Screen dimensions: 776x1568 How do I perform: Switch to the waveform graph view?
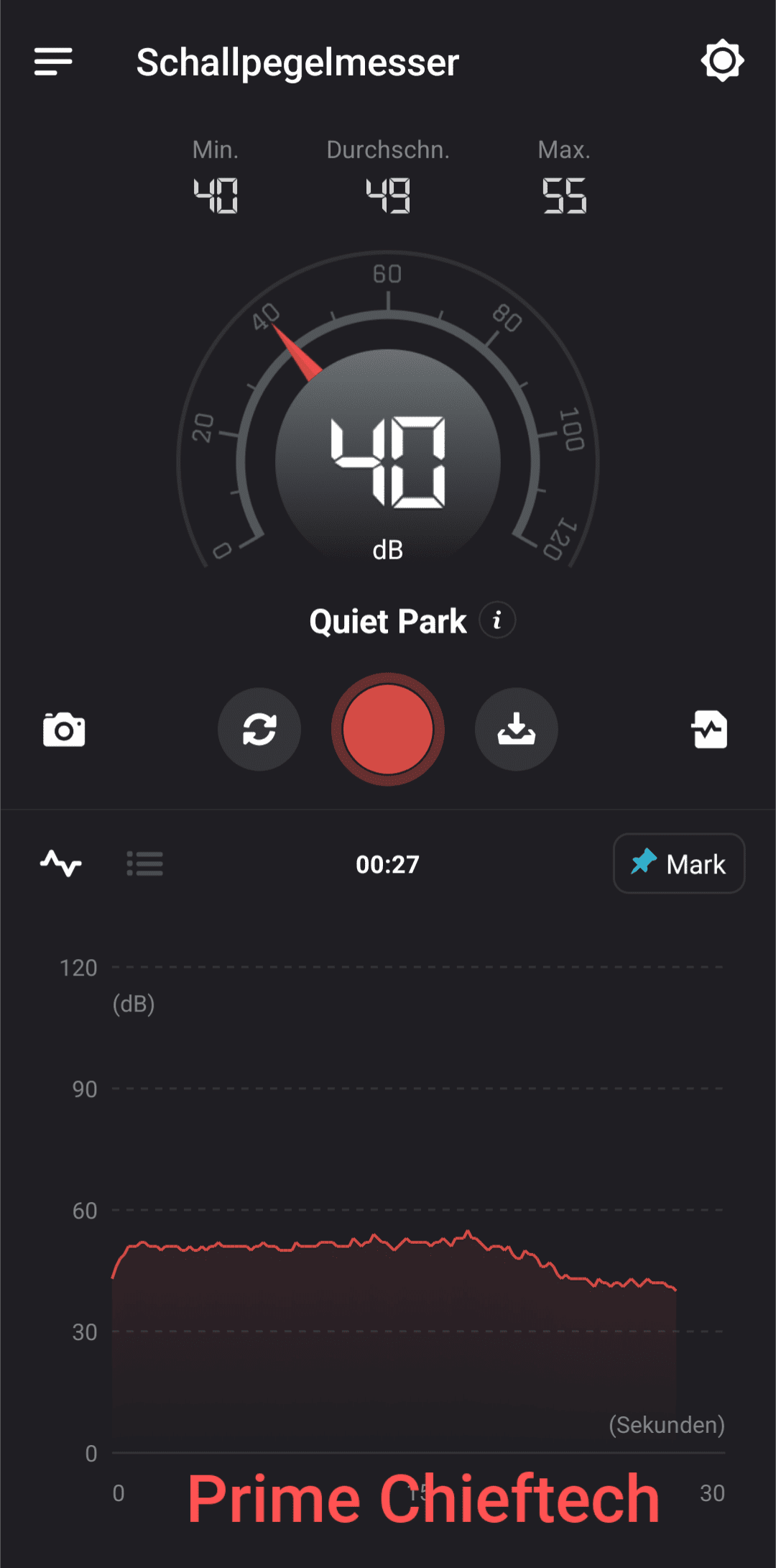click(x=61, y=863)
